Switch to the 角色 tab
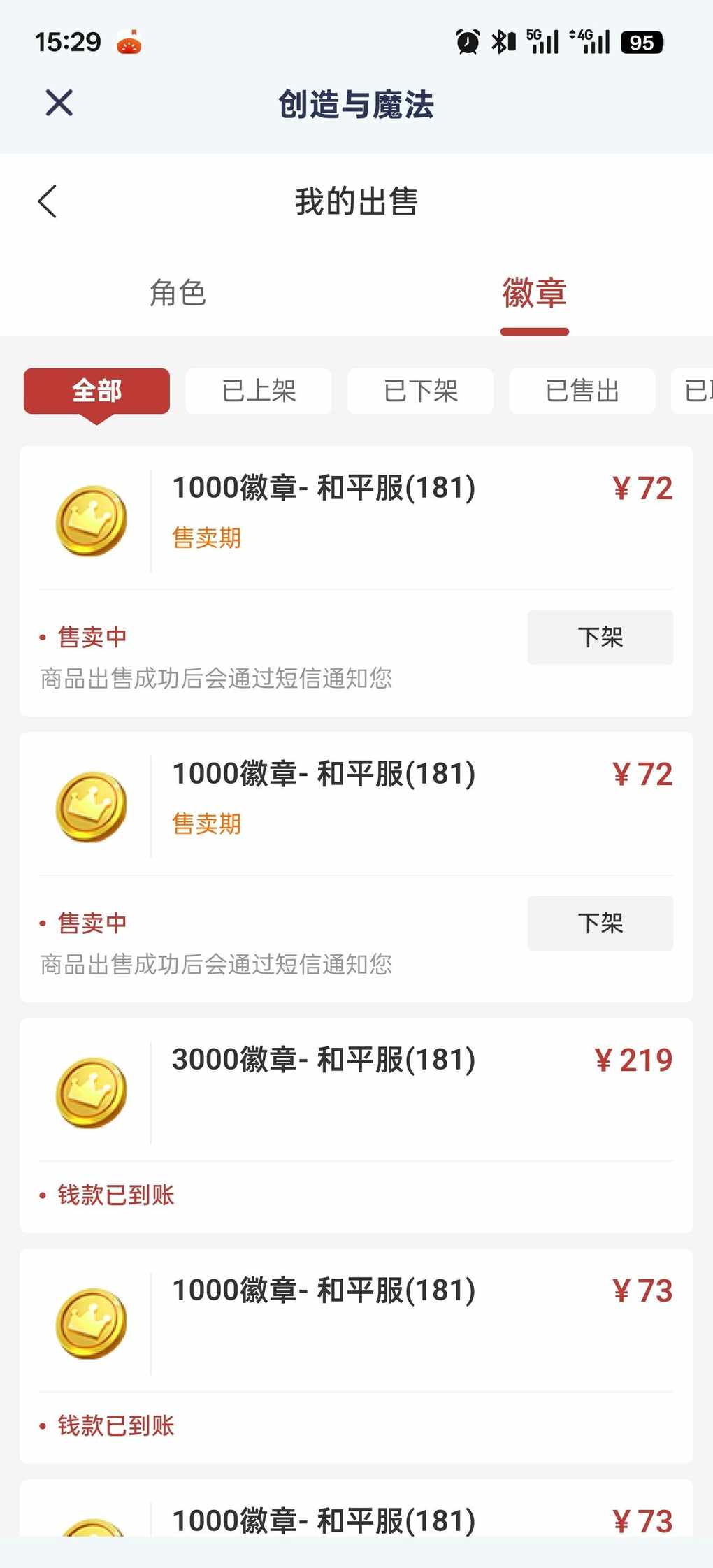The height and width of the screenshot is (1568, 713). click(x=178, y=293)
